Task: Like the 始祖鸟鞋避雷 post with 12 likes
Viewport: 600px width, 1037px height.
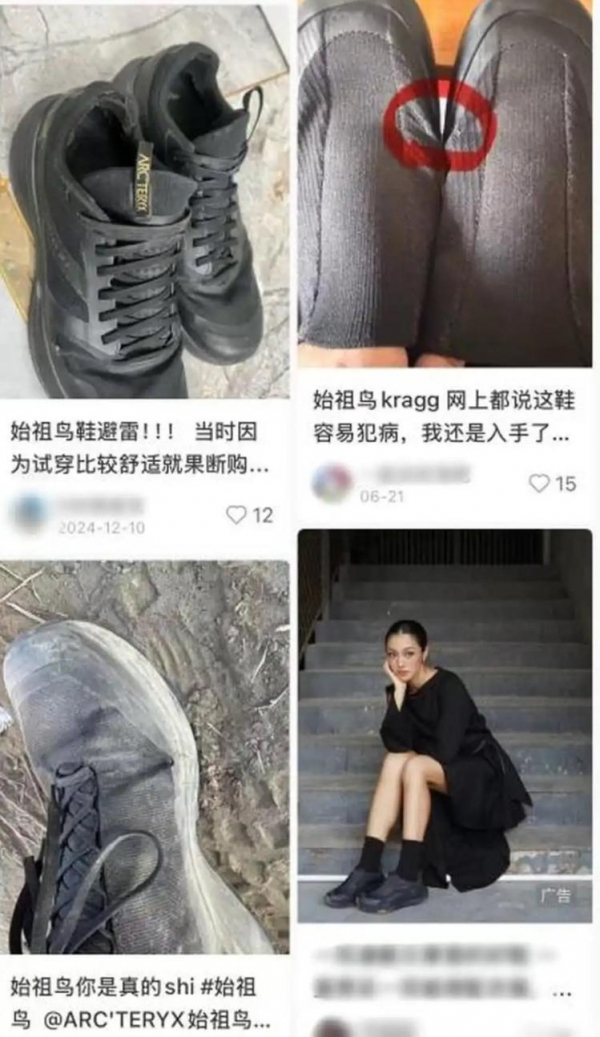Action: (x=236, y=515)
